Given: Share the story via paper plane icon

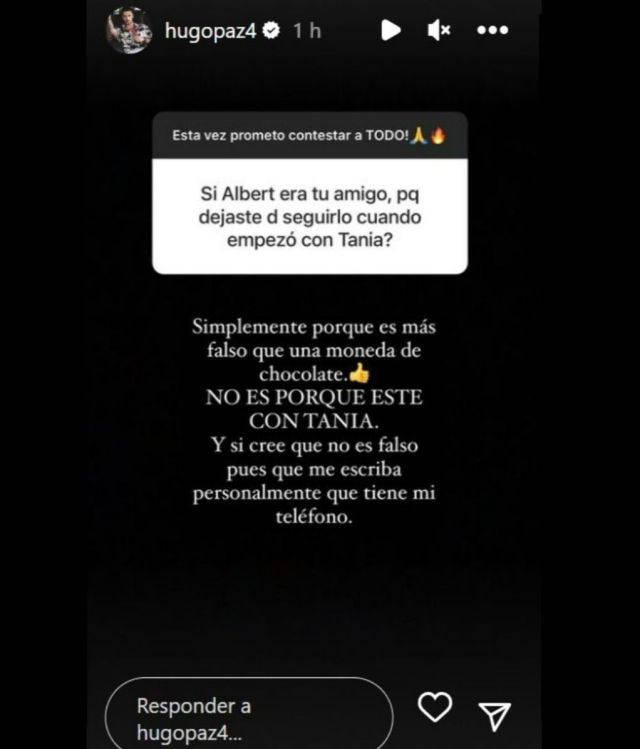Looking at the screenshot, I should tap(494, 714).
